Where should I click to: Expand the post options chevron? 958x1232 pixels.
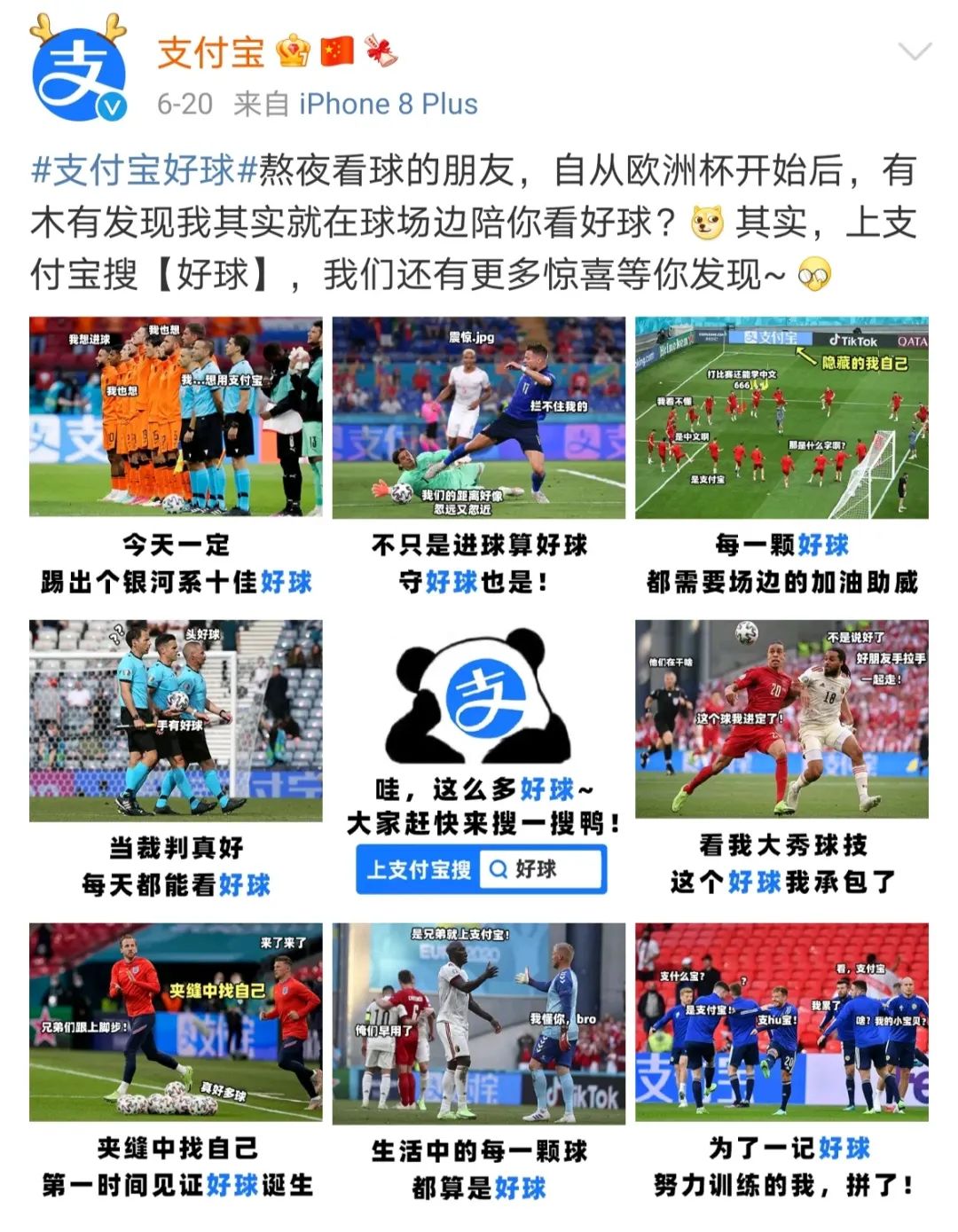[915, 51]
